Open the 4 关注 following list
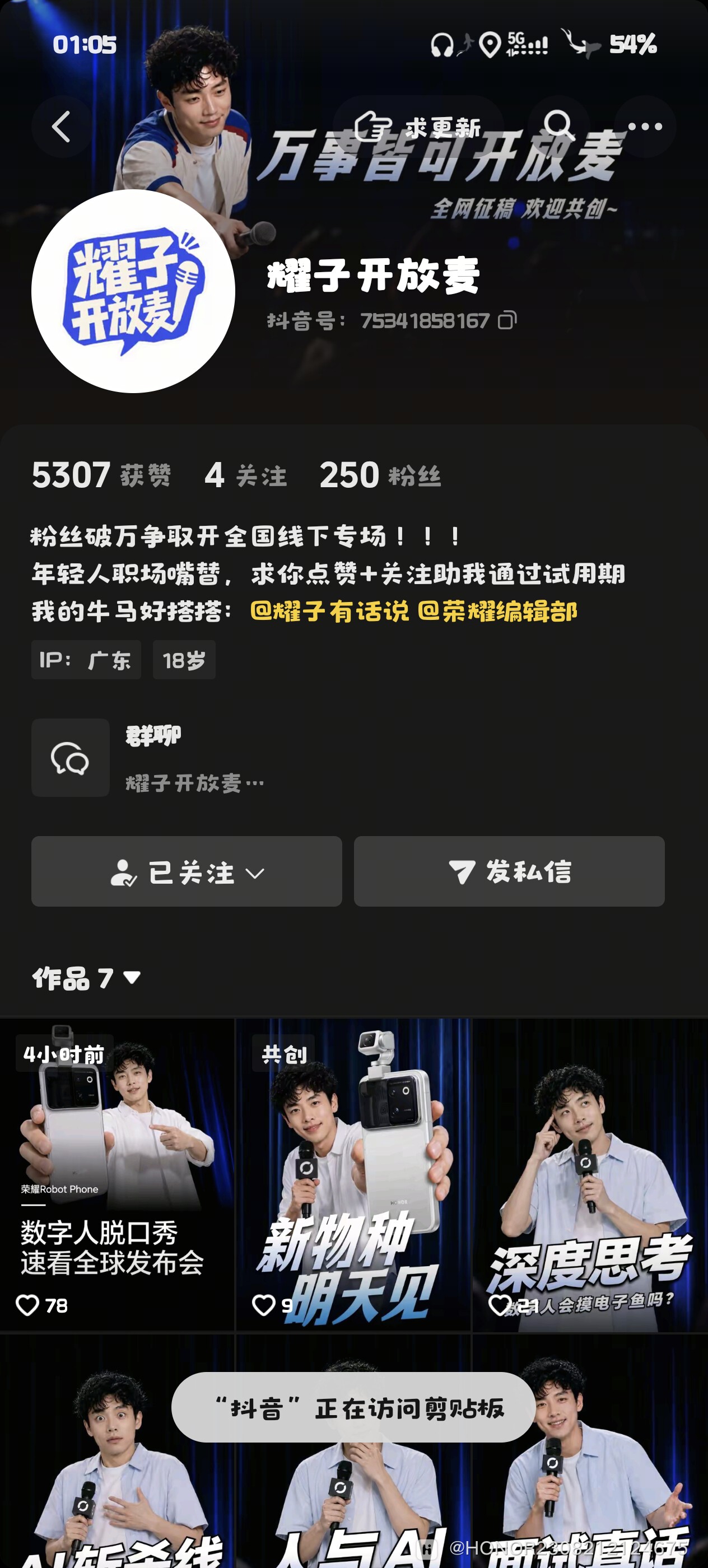This screenshot has height=1568, width=708. click(245, 475)
